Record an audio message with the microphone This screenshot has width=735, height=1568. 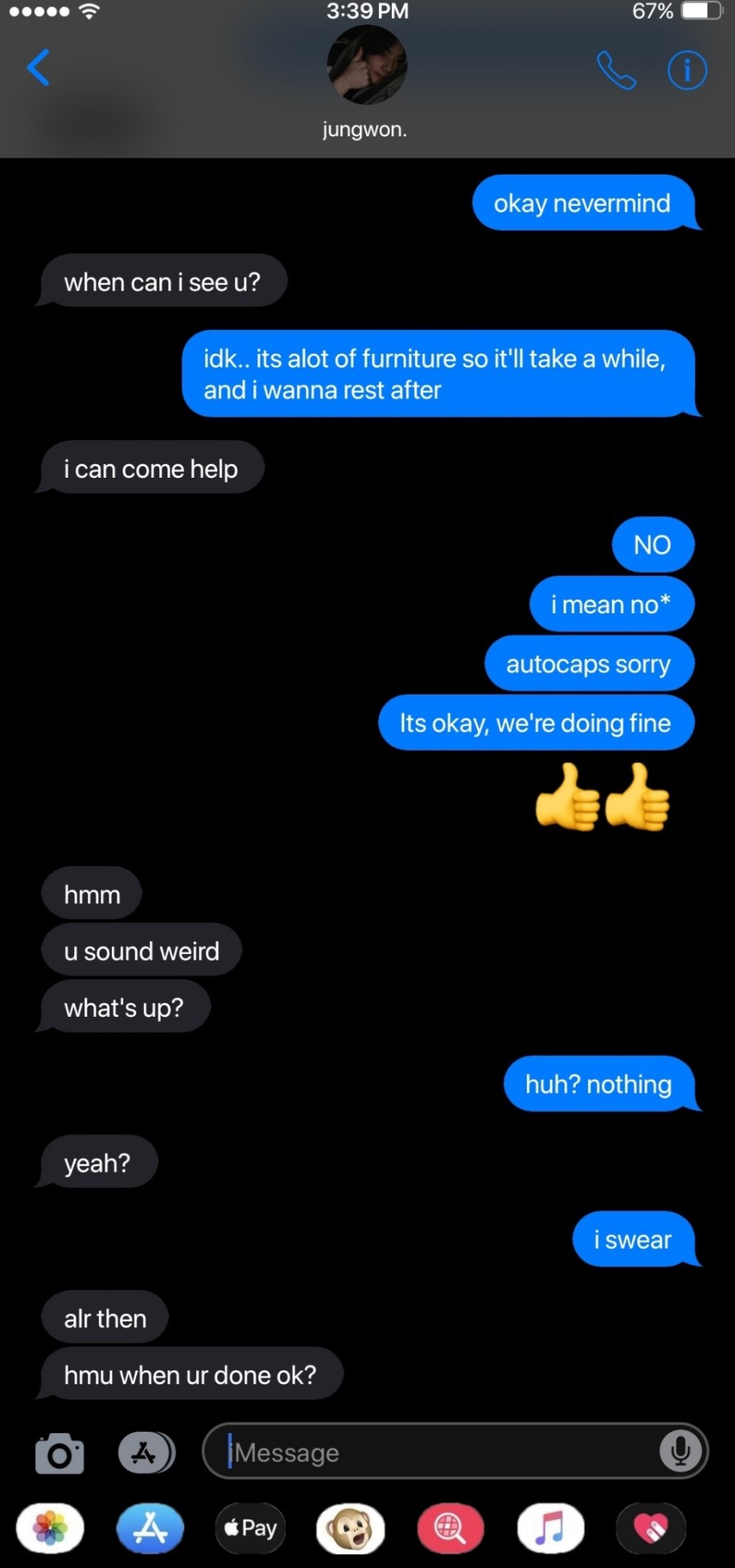(680, 1451)
